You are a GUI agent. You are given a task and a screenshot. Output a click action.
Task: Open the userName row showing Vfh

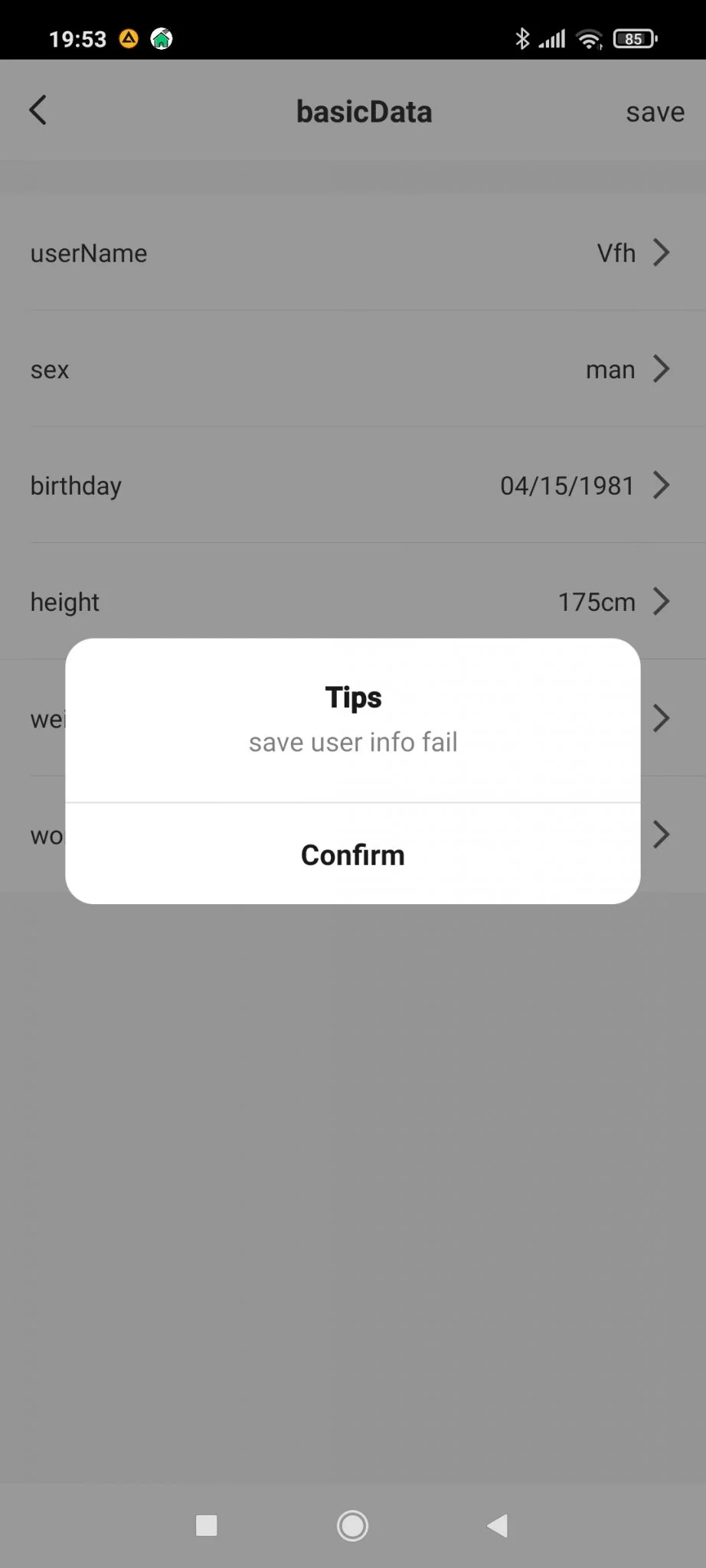352,253
